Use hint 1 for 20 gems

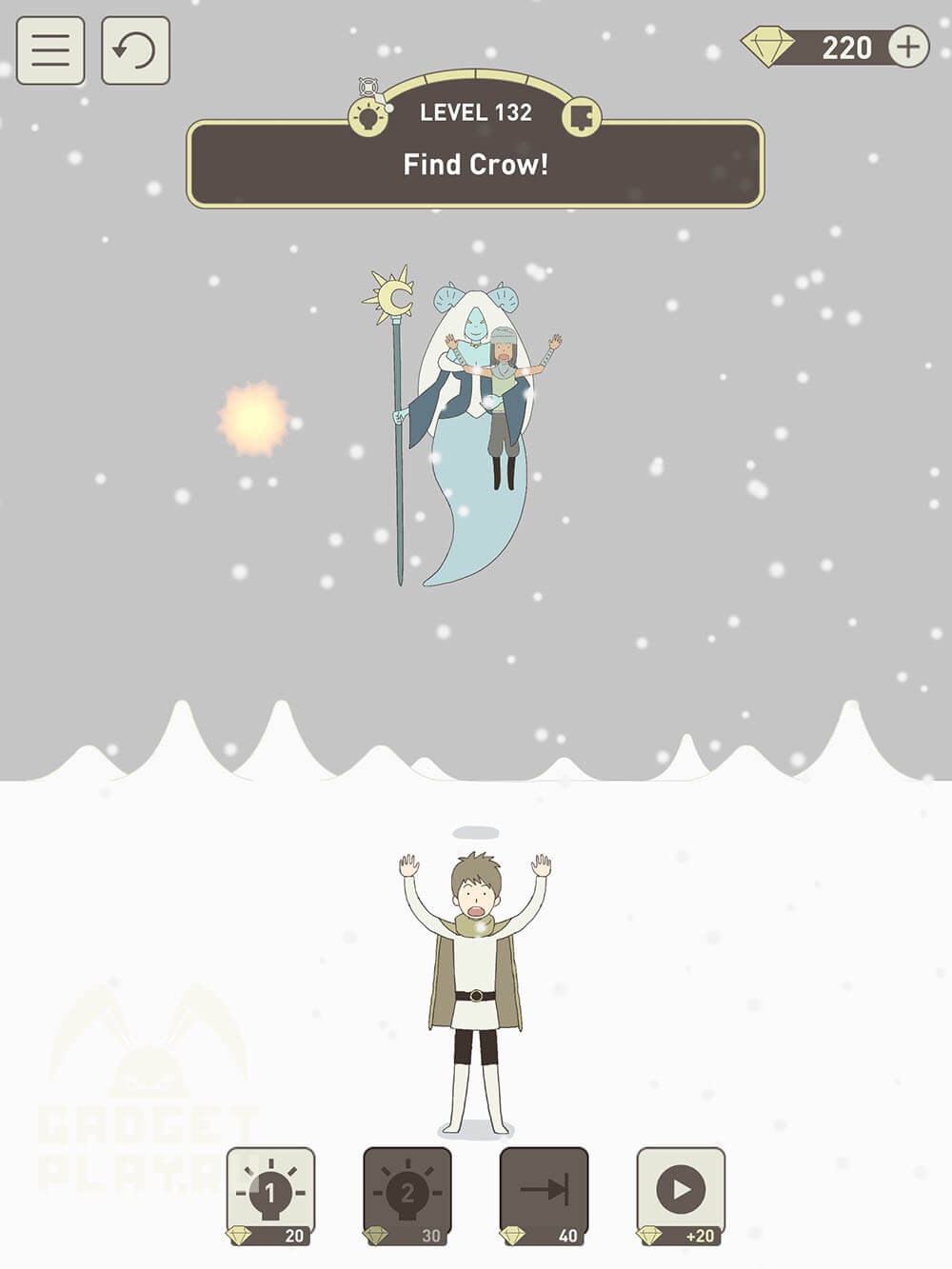pos(270,1194)
